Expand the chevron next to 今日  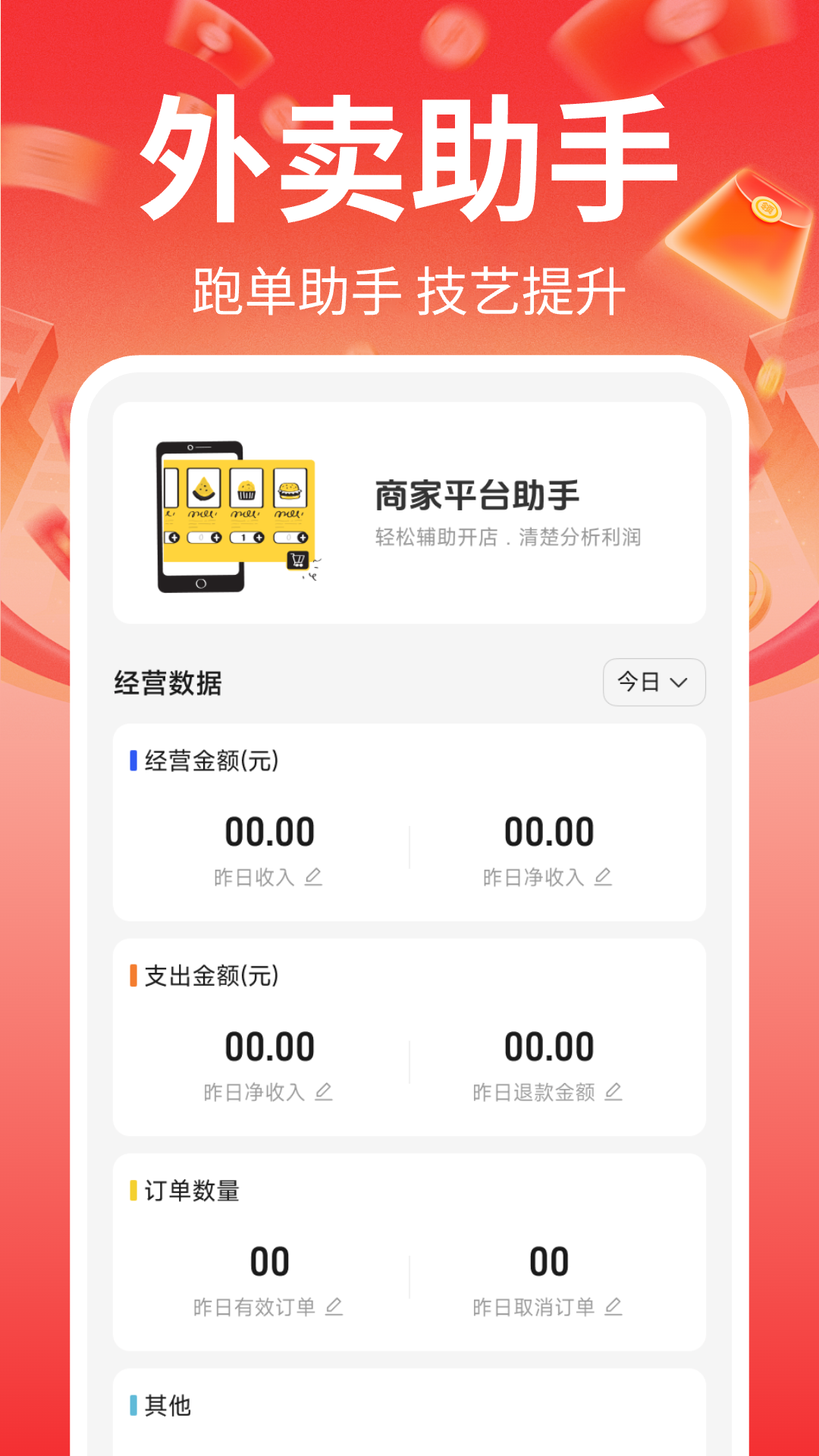tap(680, 683)
